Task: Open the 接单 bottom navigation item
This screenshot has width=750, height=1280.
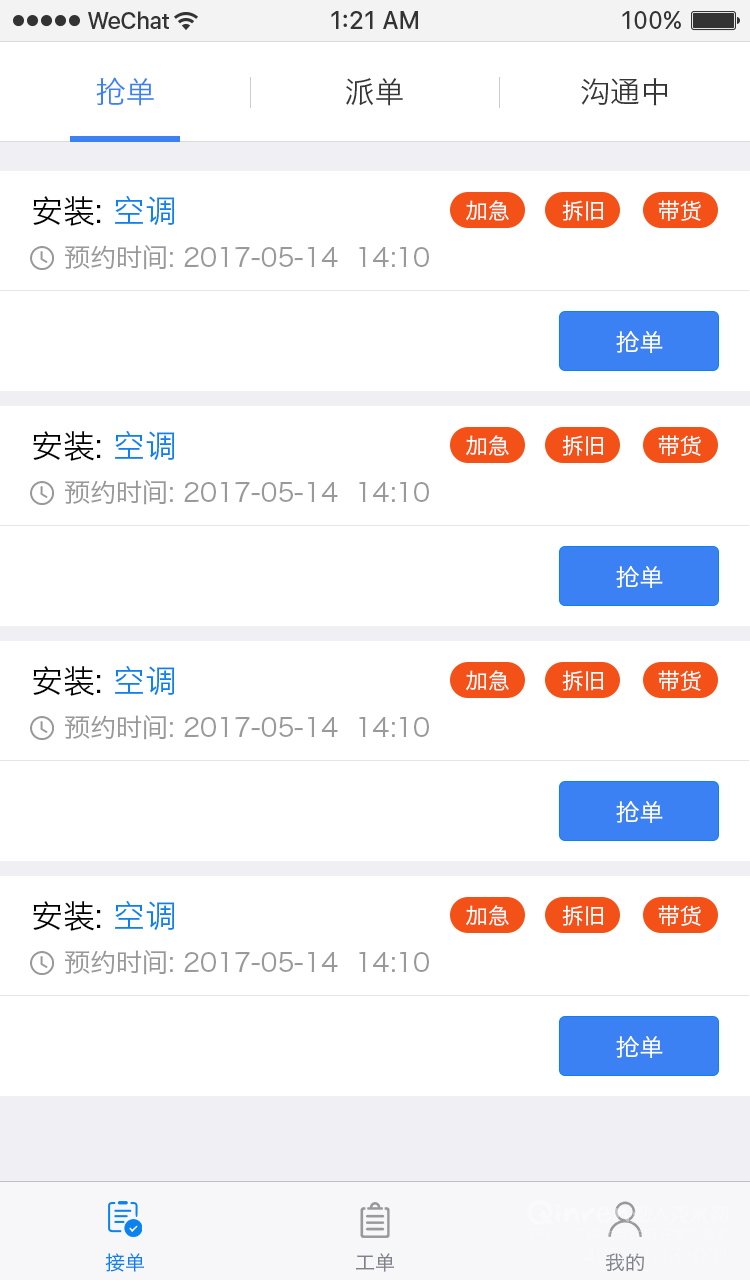Action: 125,1236
